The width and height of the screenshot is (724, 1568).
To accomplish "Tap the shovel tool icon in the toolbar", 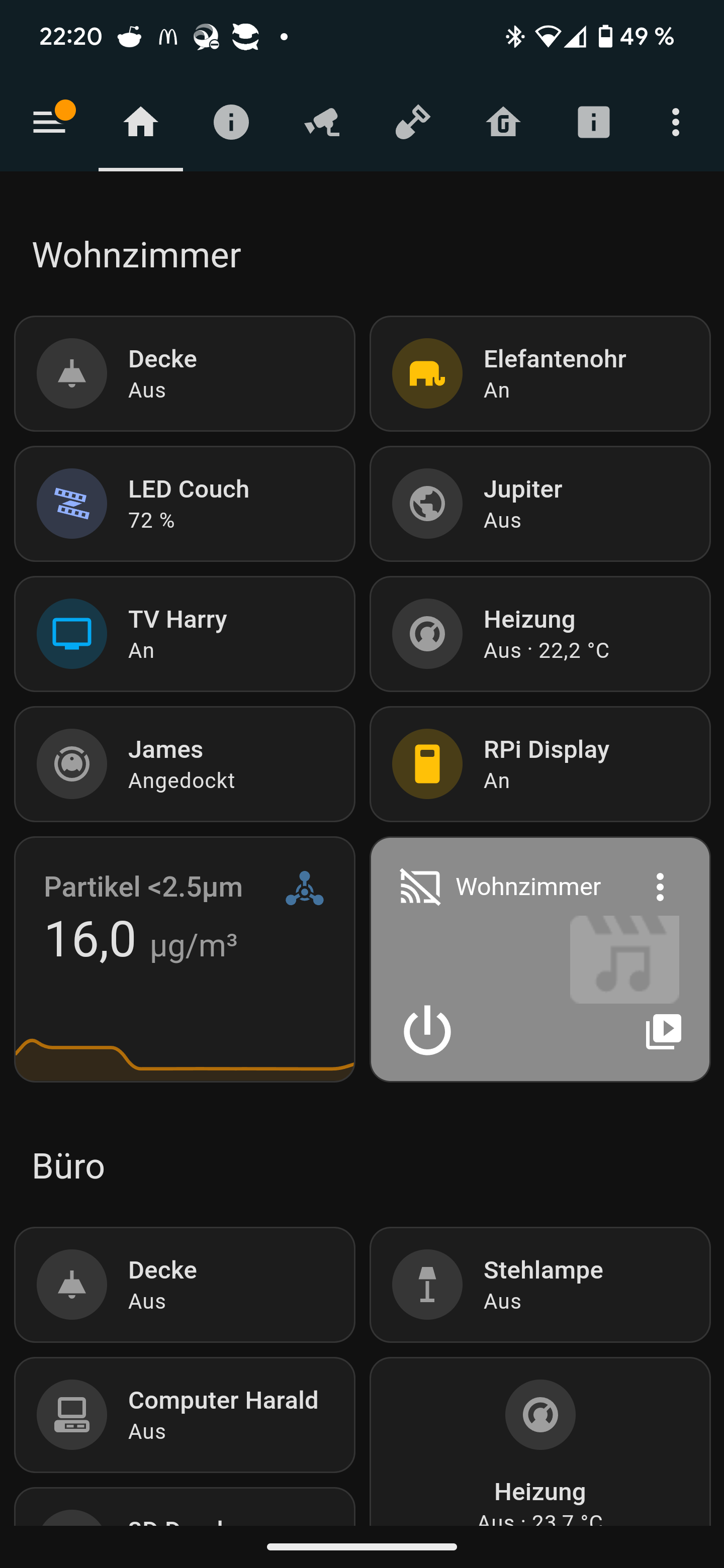I will [412, 122].
